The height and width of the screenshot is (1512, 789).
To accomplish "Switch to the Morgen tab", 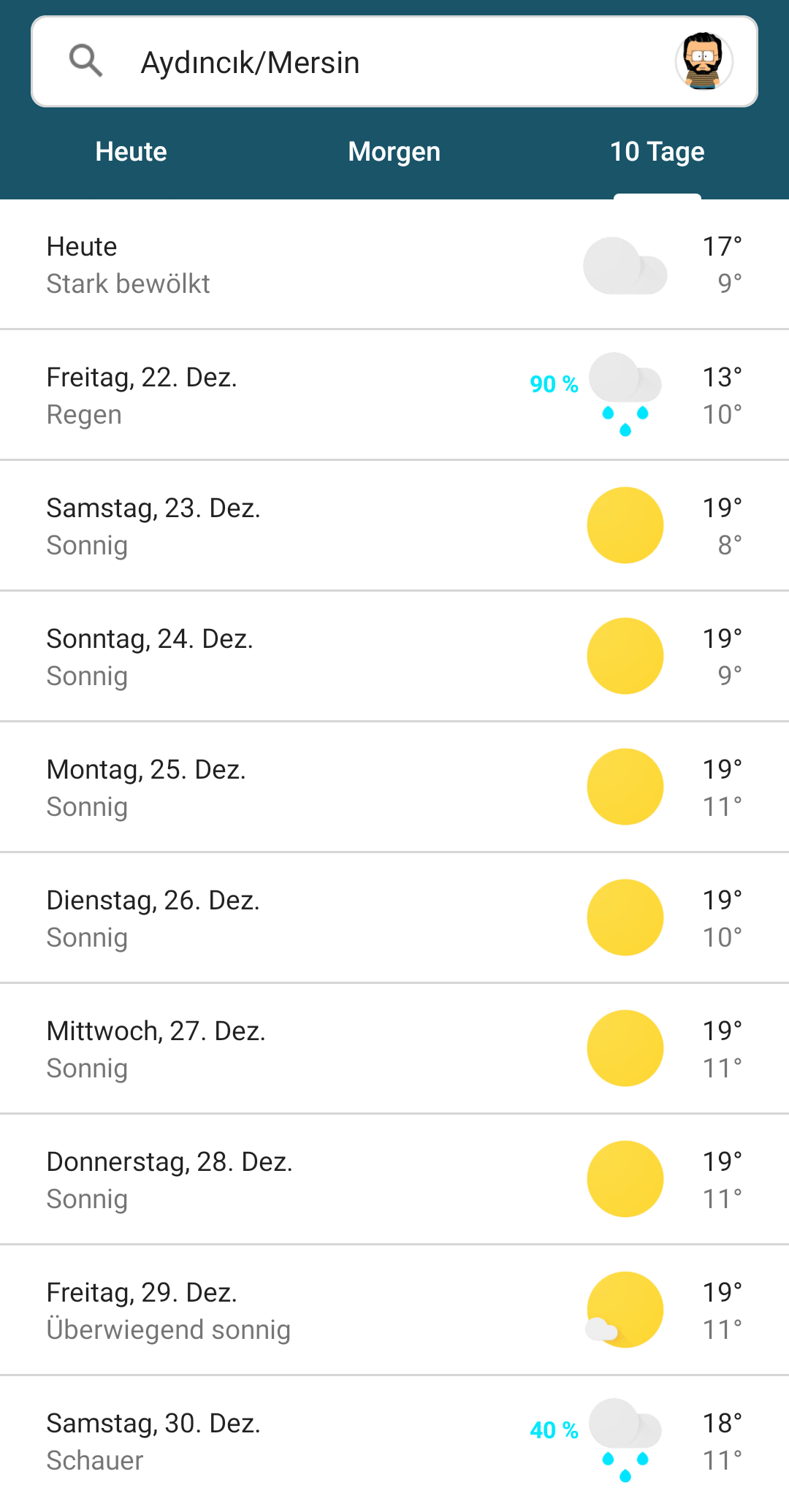I will [x=394, y=152].
